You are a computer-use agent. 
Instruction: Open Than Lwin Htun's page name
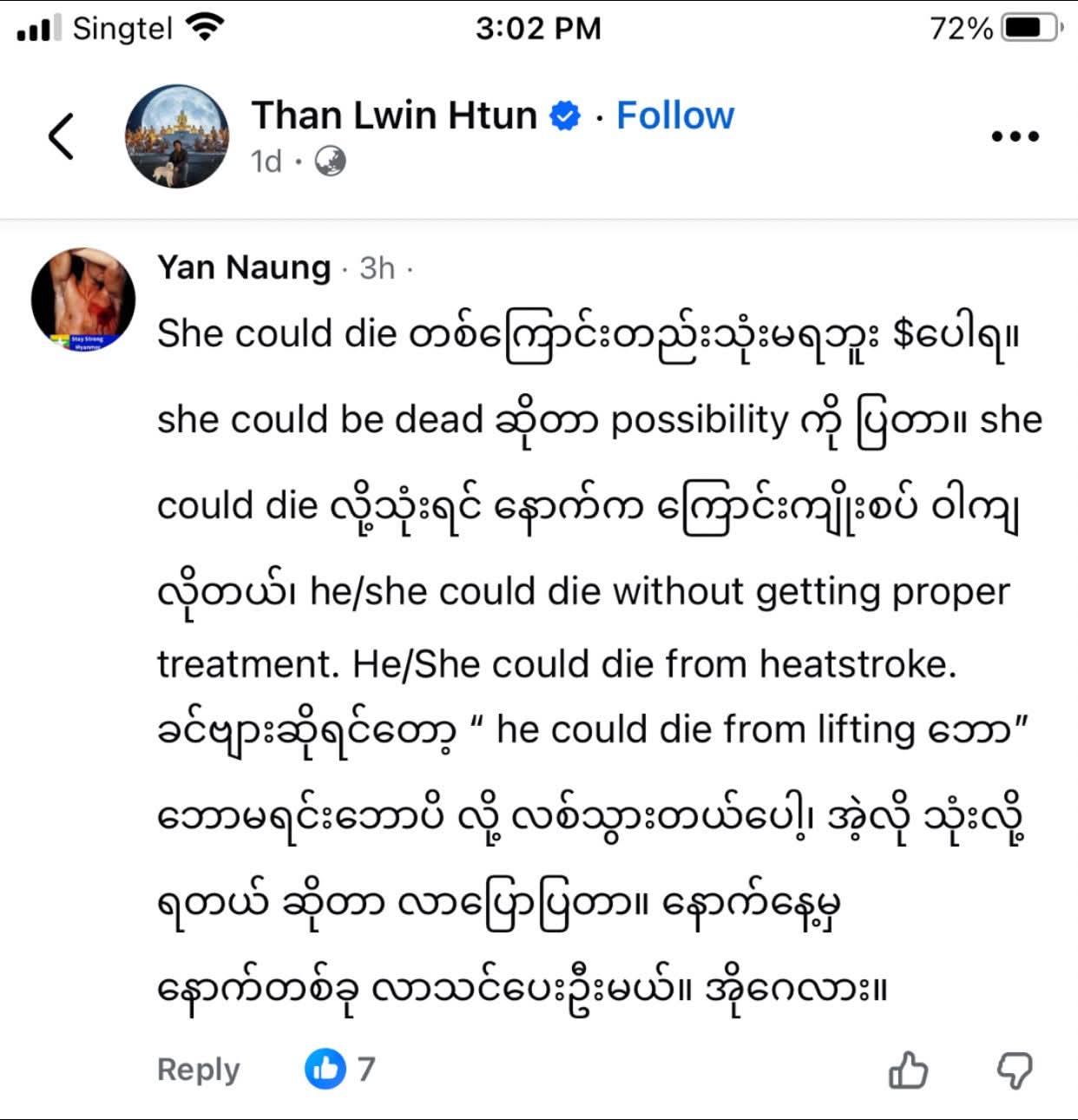pos(394,115)
